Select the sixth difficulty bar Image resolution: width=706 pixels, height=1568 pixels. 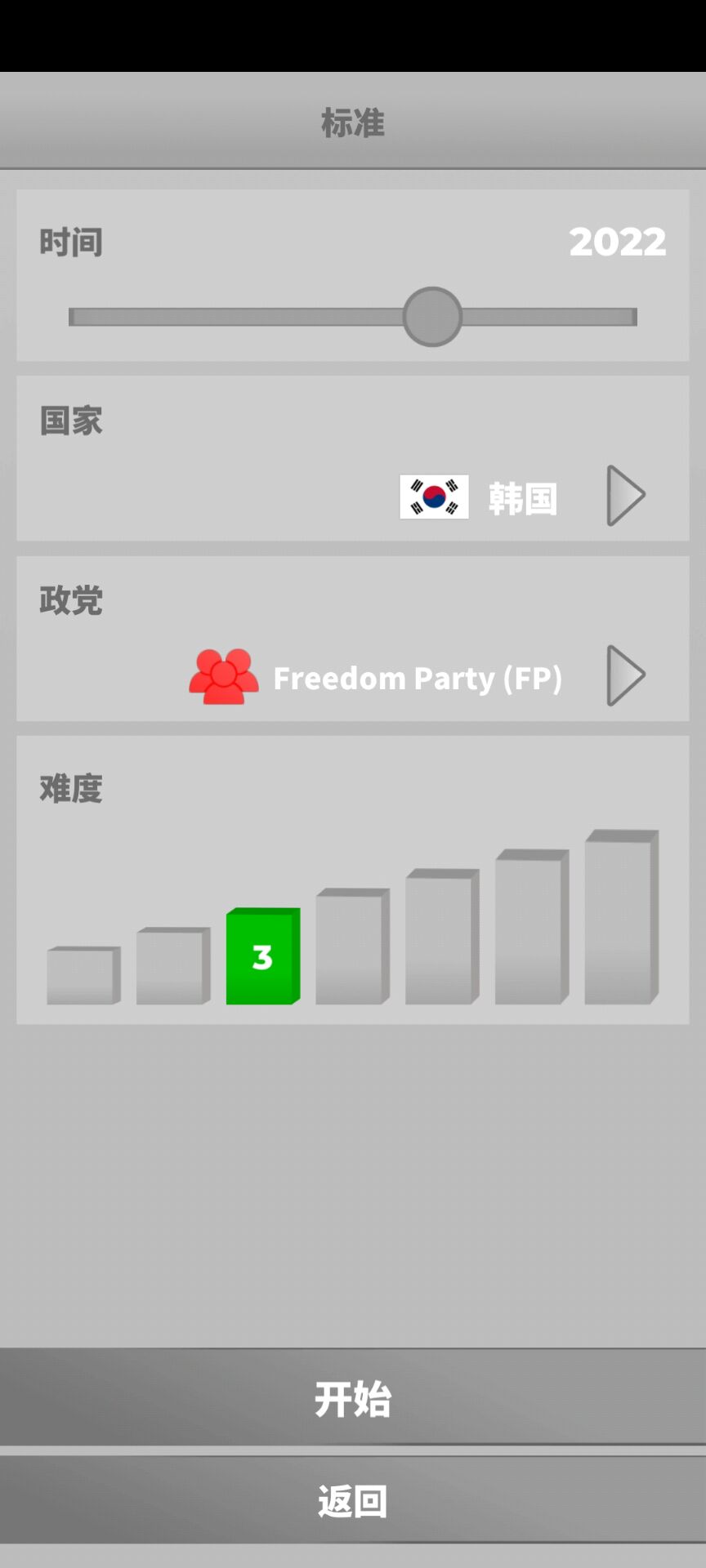tap(532, 926)
